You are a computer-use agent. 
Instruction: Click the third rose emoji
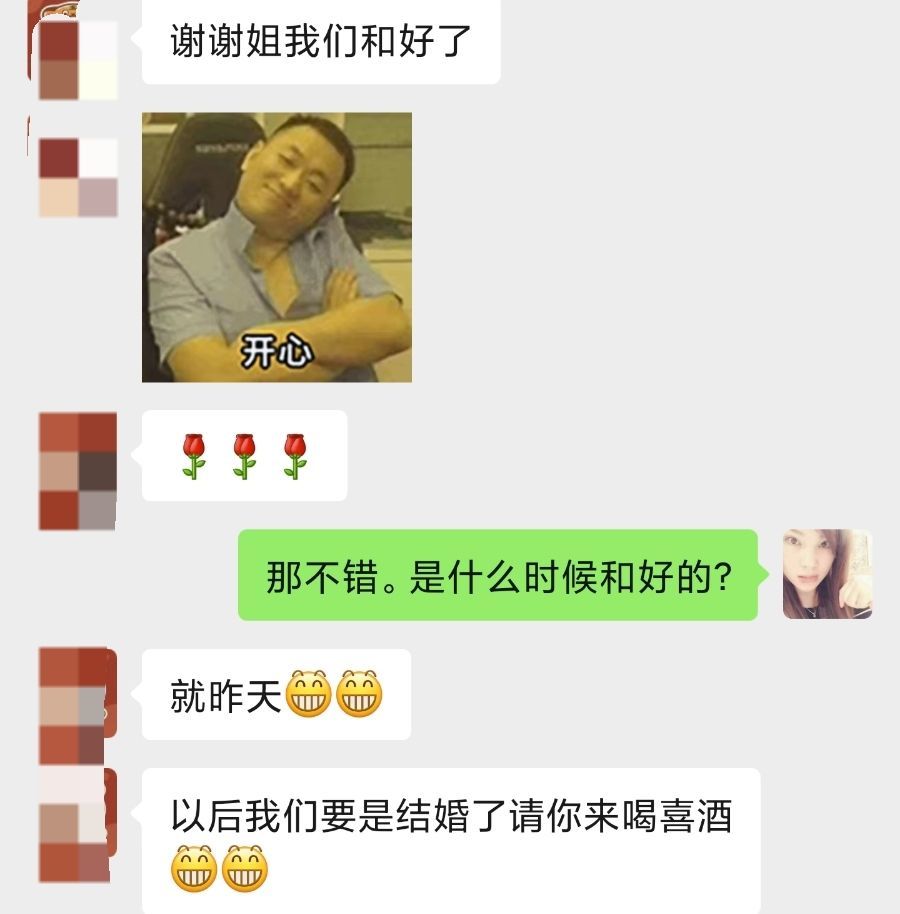click(x=295, y=456)
